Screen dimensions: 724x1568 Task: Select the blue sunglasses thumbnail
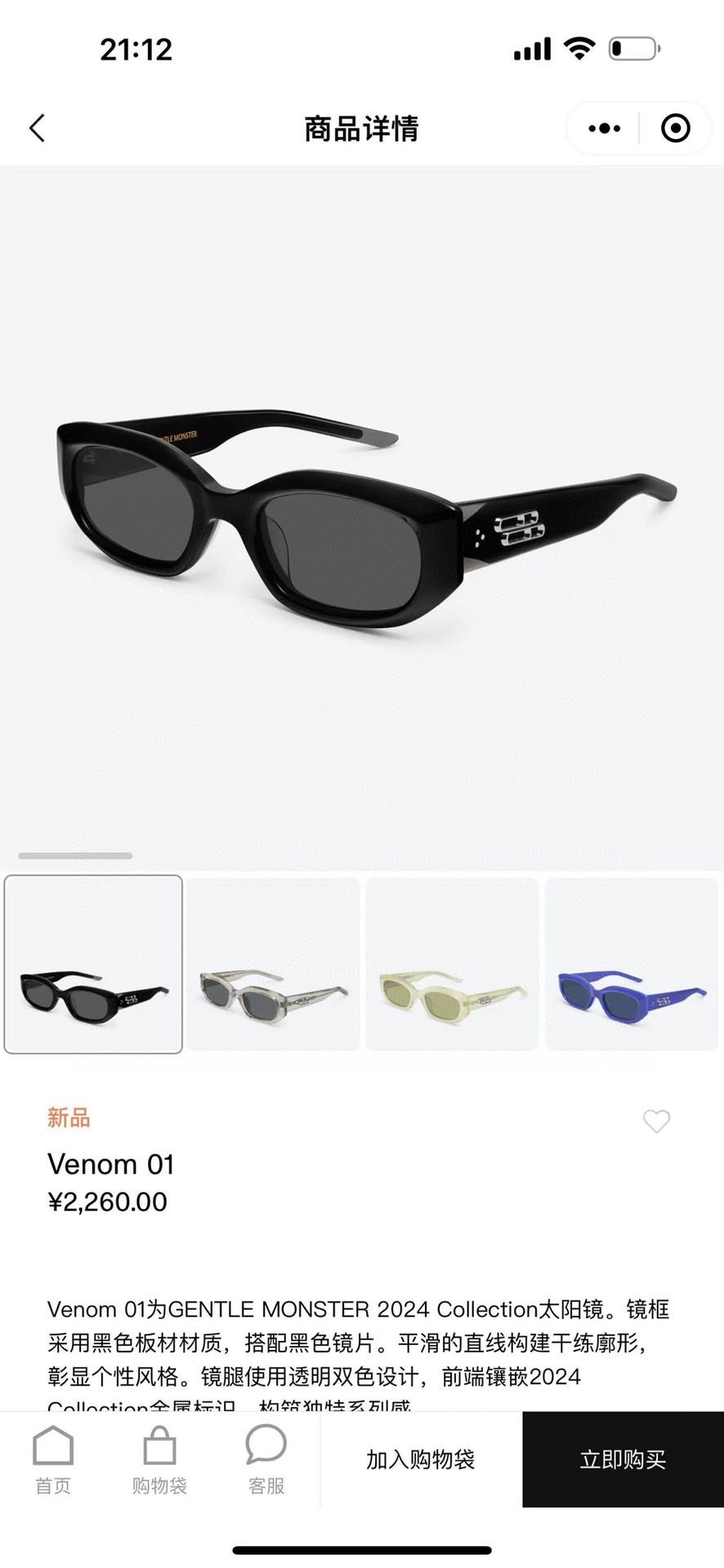[631, 964]
